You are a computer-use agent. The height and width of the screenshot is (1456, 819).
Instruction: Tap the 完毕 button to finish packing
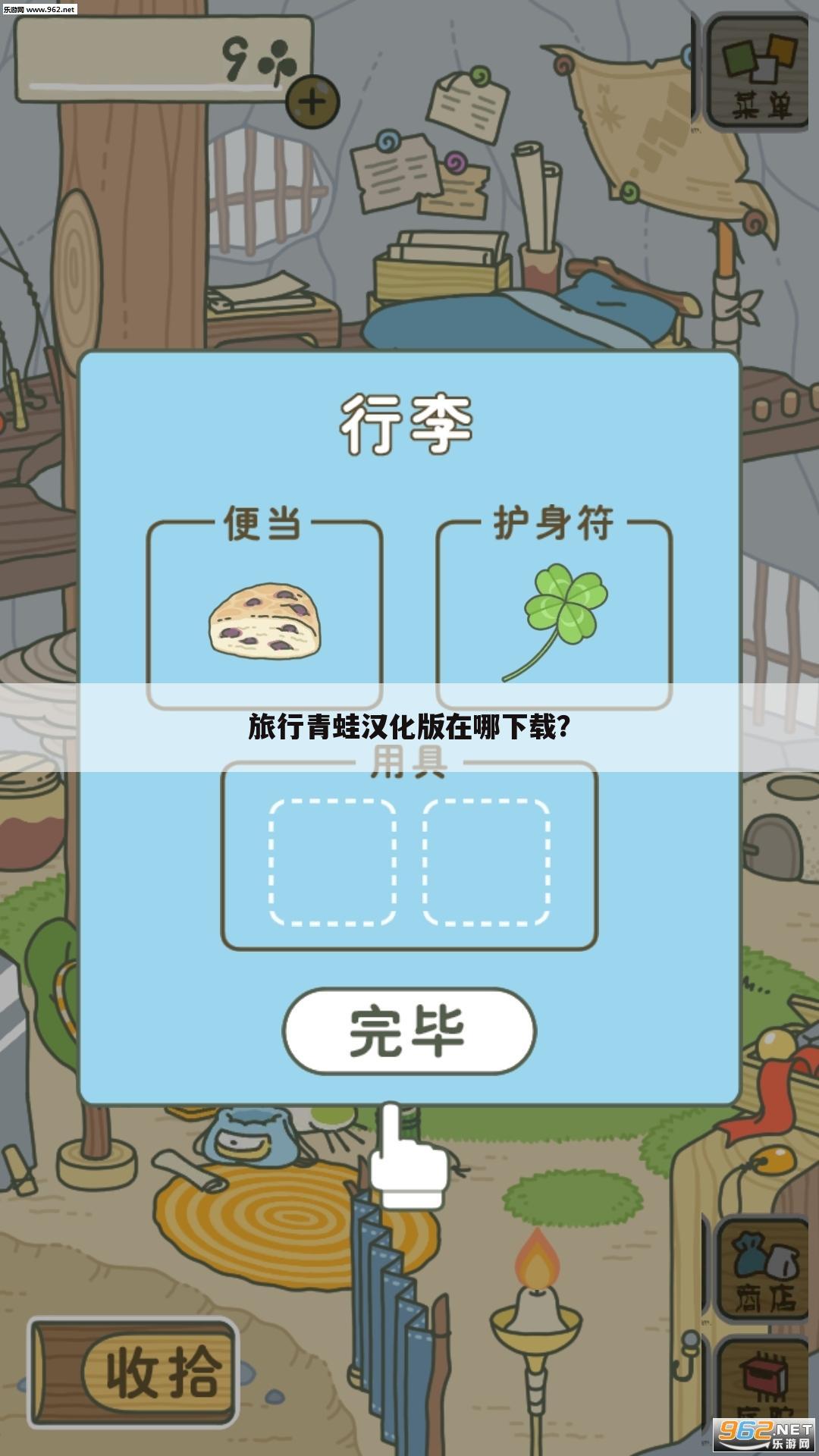409,1031
